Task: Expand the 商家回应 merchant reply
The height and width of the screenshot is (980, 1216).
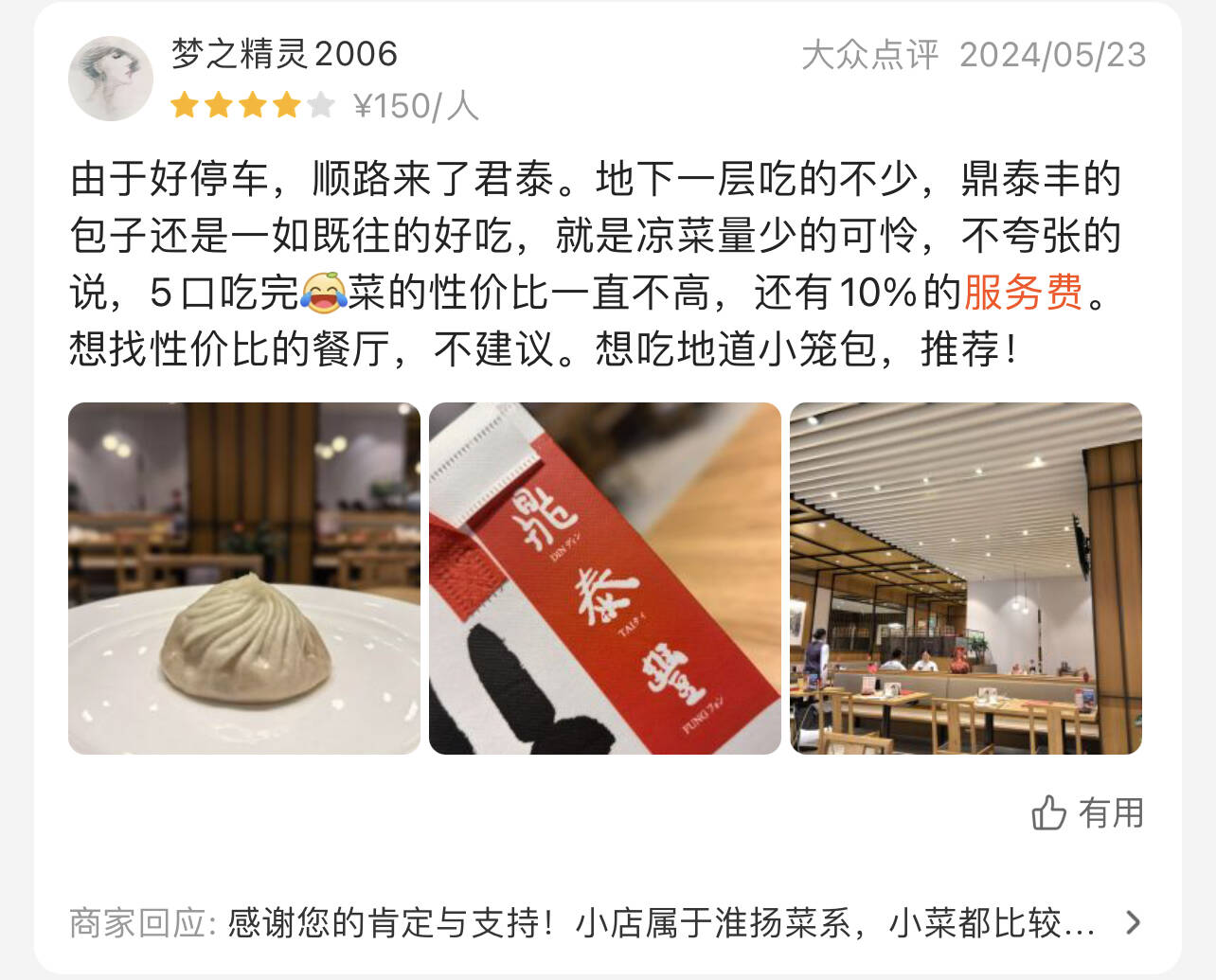Action: tap(1133, 922)
